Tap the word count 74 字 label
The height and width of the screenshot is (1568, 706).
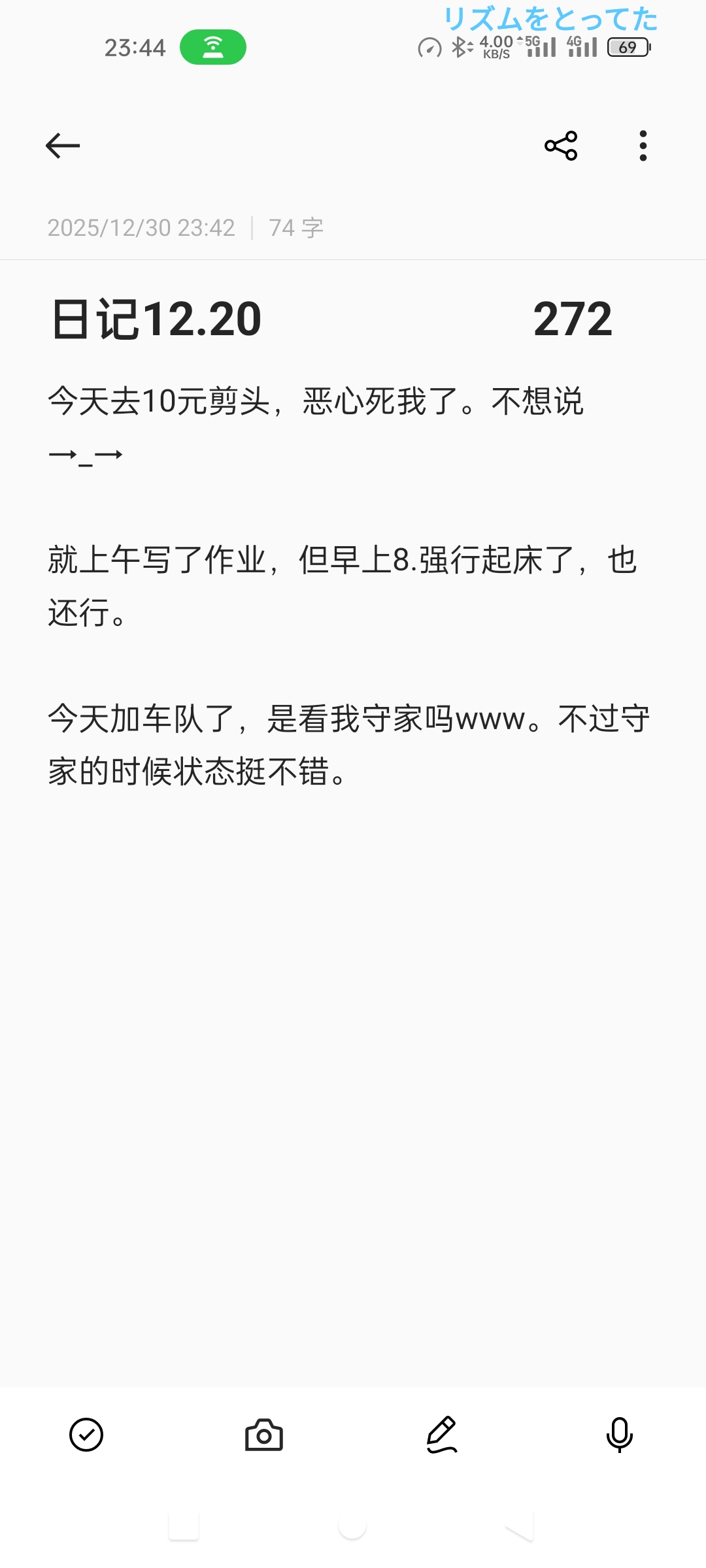click(x=295, y=227)
